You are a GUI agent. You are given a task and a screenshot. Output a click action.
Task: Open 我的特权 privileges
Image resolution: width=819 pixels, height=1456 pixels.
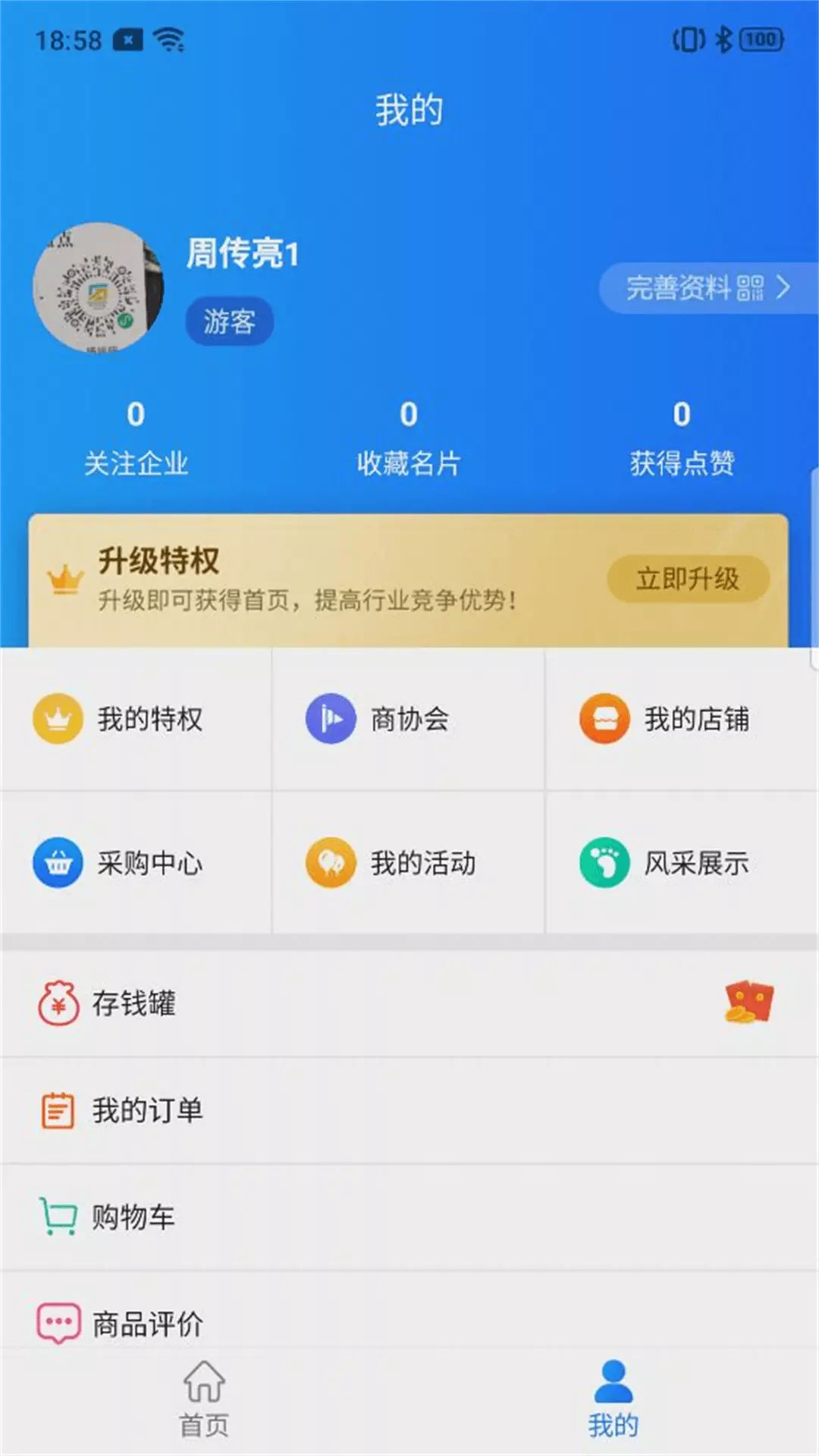coord(136,719)
